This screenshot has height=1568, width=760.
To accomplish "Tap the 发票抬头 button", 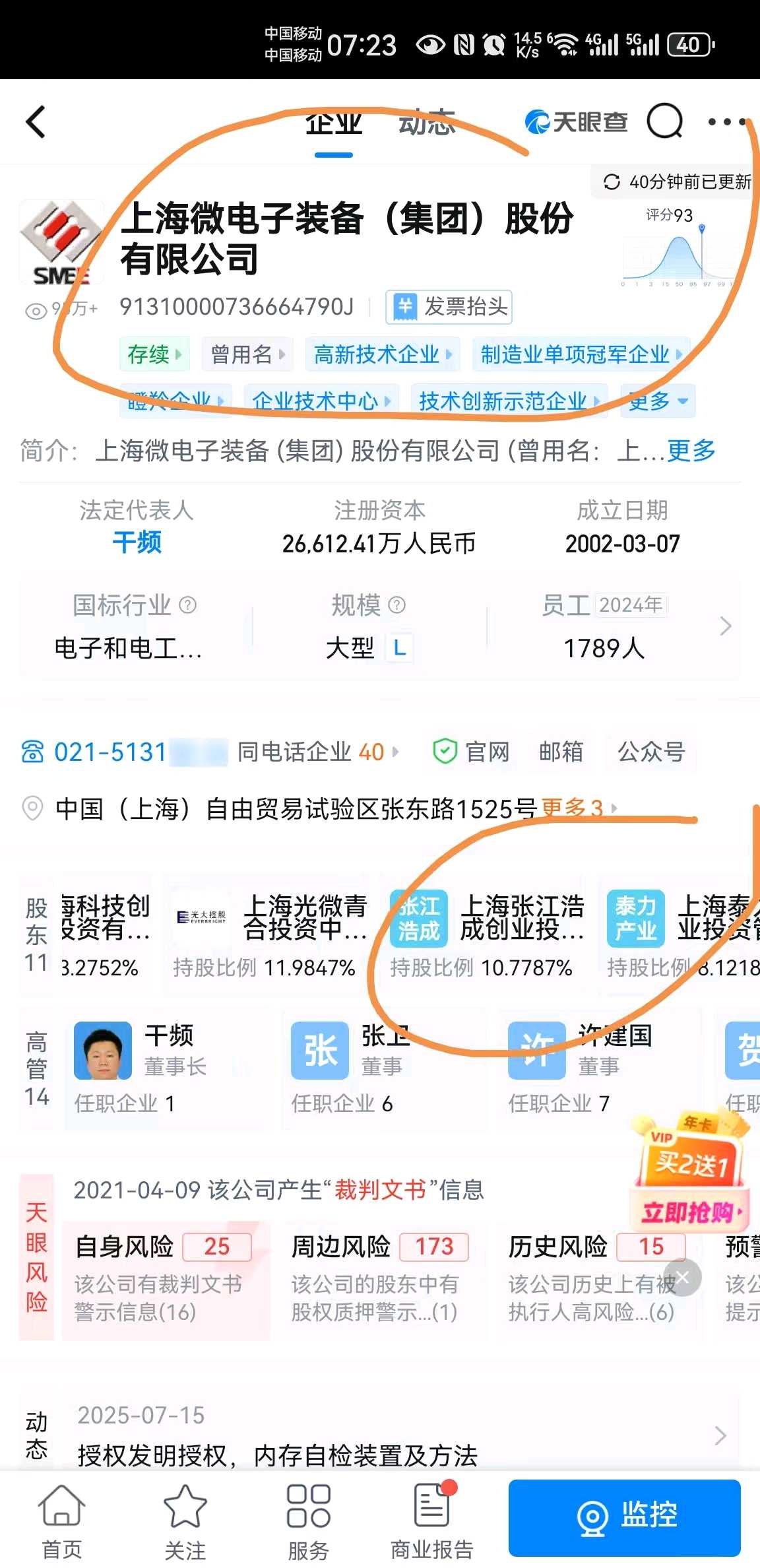I will tap(449, 307).
